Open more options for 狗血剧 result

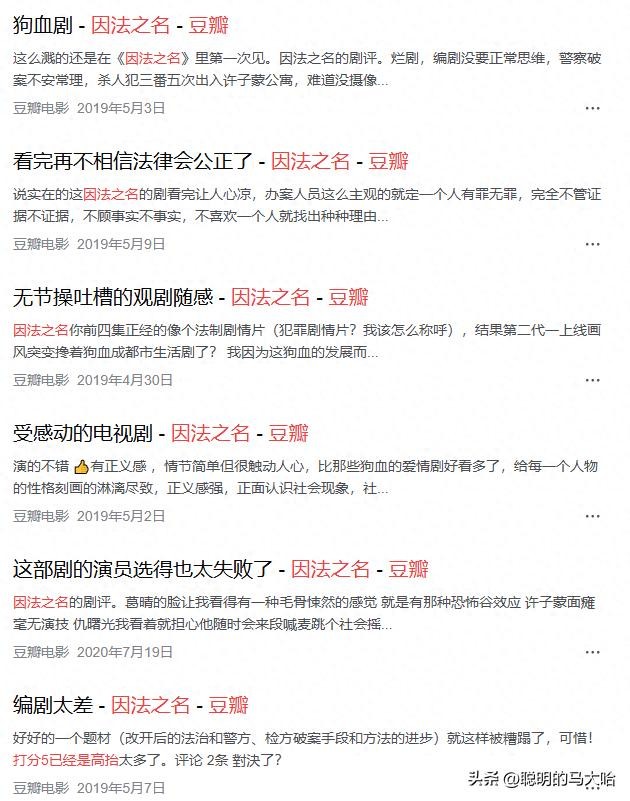click(x=593, y=108)
